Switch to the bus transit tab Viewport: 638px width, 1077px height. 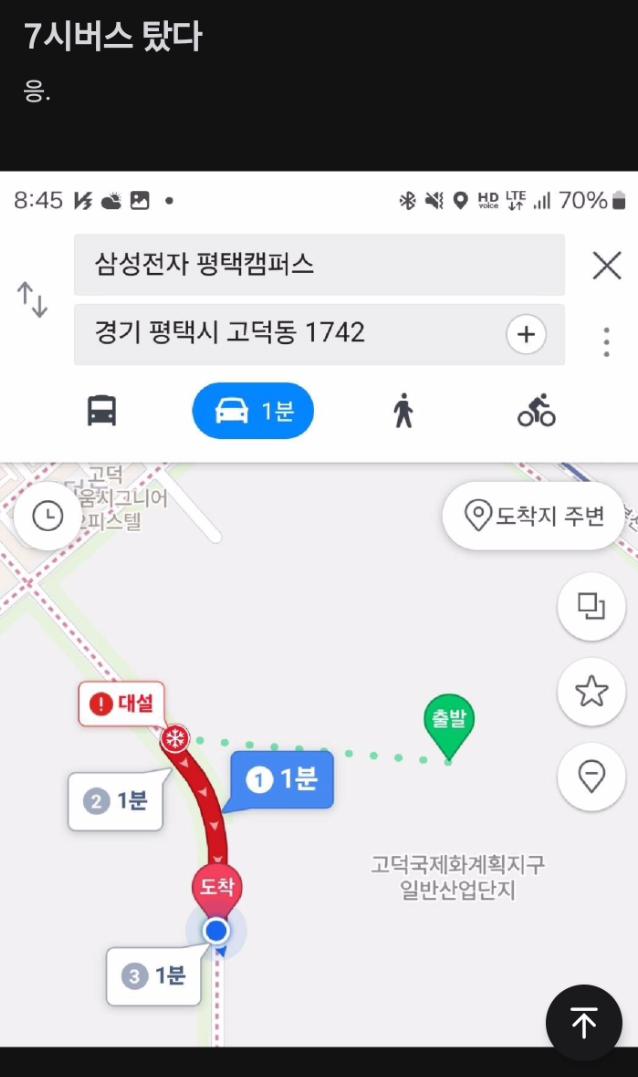(x=102, y=410)
